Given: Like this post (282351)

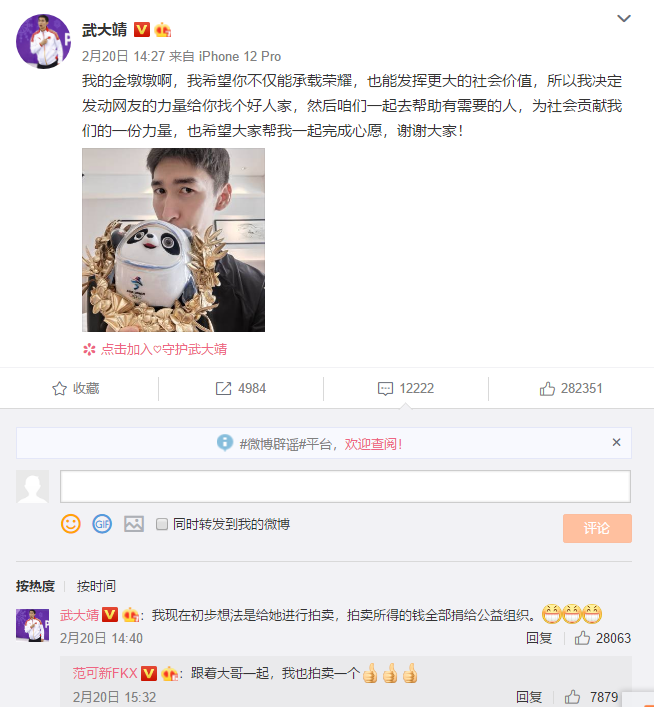Looking at the screenshot, I should tap(570, 388).
